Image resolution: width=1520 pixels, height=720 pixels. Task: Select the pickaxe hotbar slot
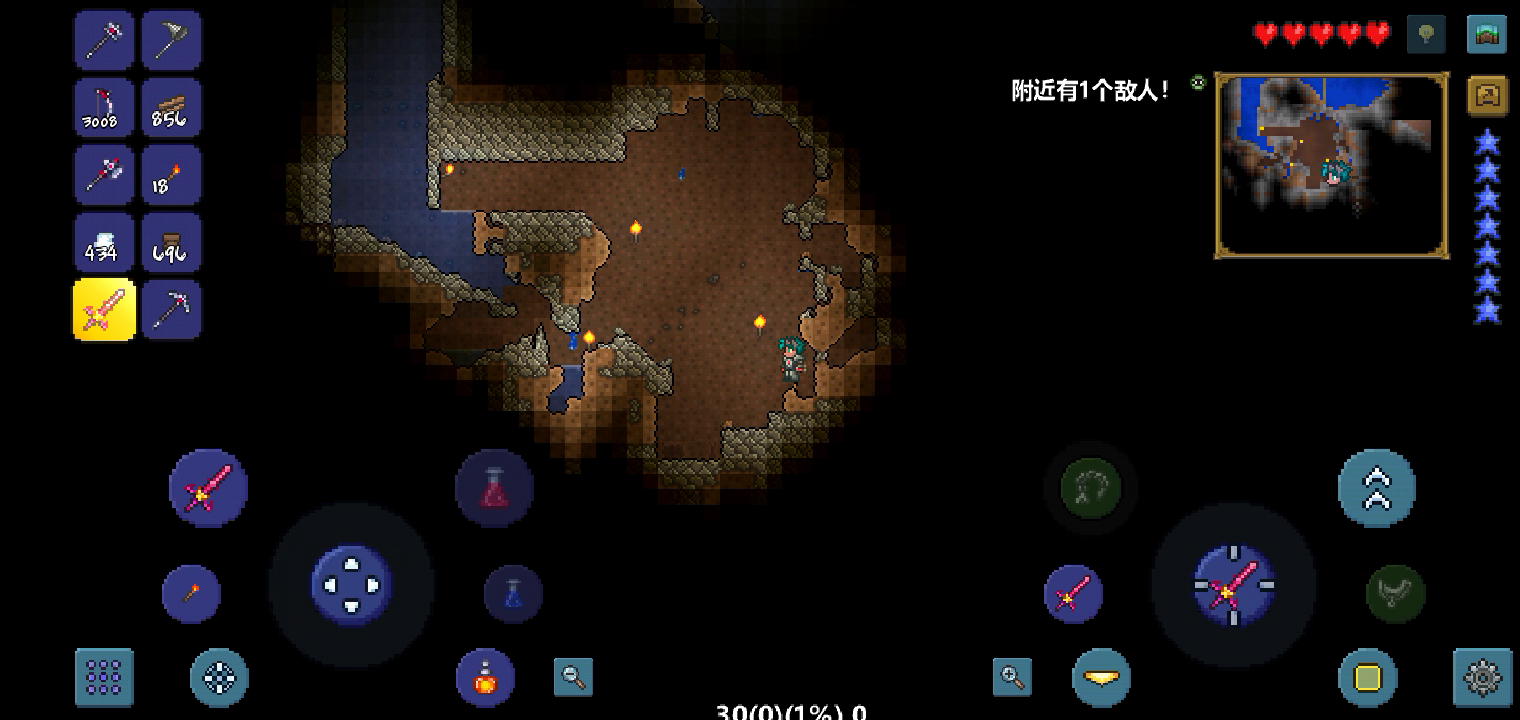click(x=171, y=310)
